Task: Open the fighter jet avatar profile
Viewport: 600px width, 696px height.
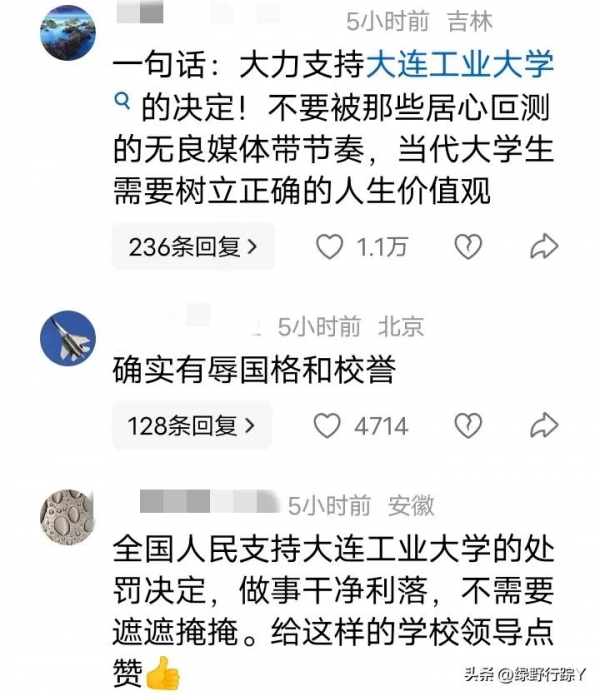Action: pos(68,338)
